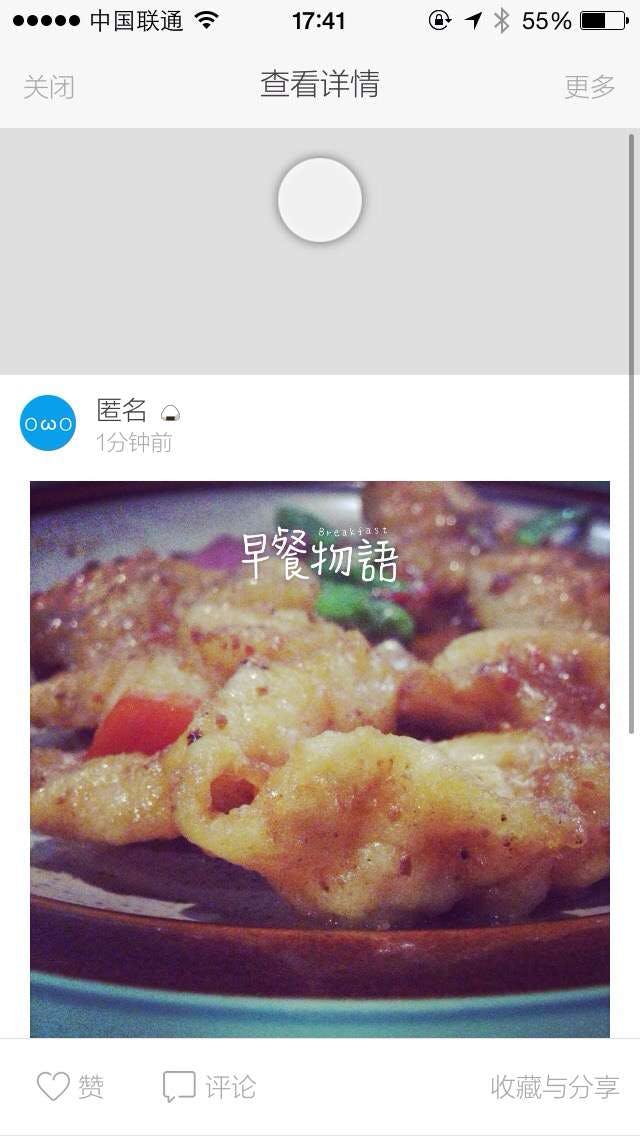Tap 收藏与分享 to save or share
This screenshot has height=1136, width=640.
(x=554, y=1087)
